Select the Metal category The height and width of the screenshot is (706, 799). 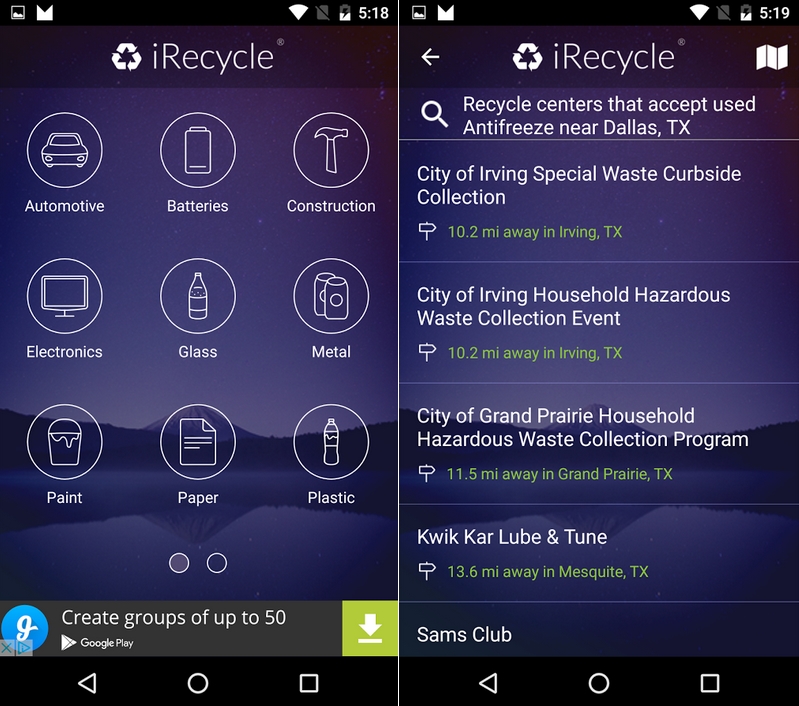[331, 296]
